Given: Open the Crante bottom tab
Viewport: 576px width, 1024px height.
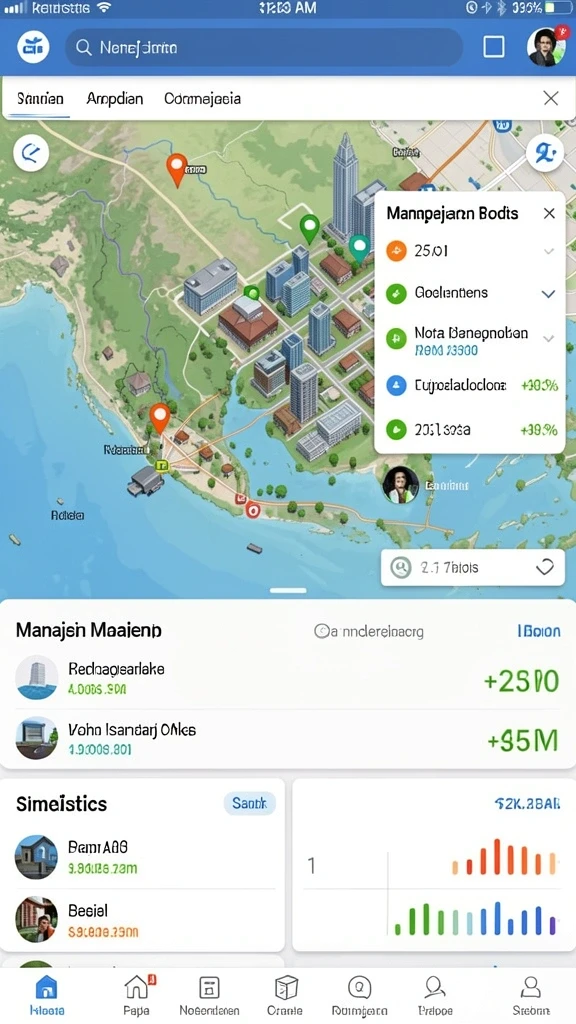Looking at the screenshot, I should [x=285, y=995].
